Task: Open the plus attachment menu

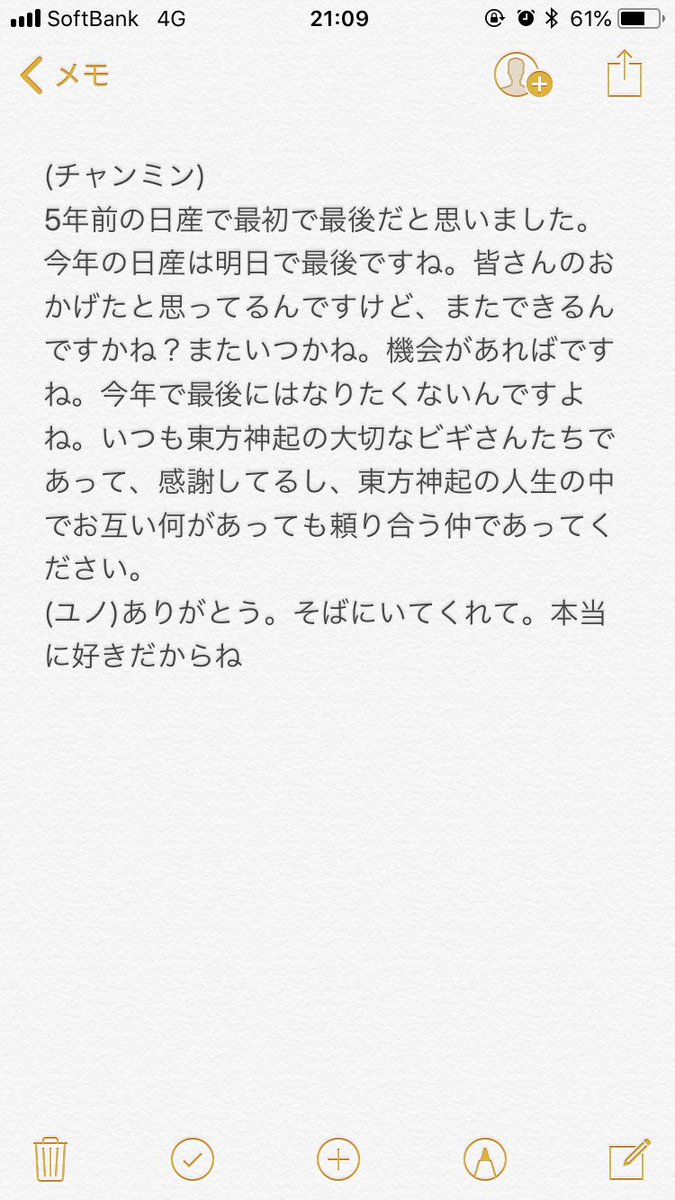Action: (338, 1159)
